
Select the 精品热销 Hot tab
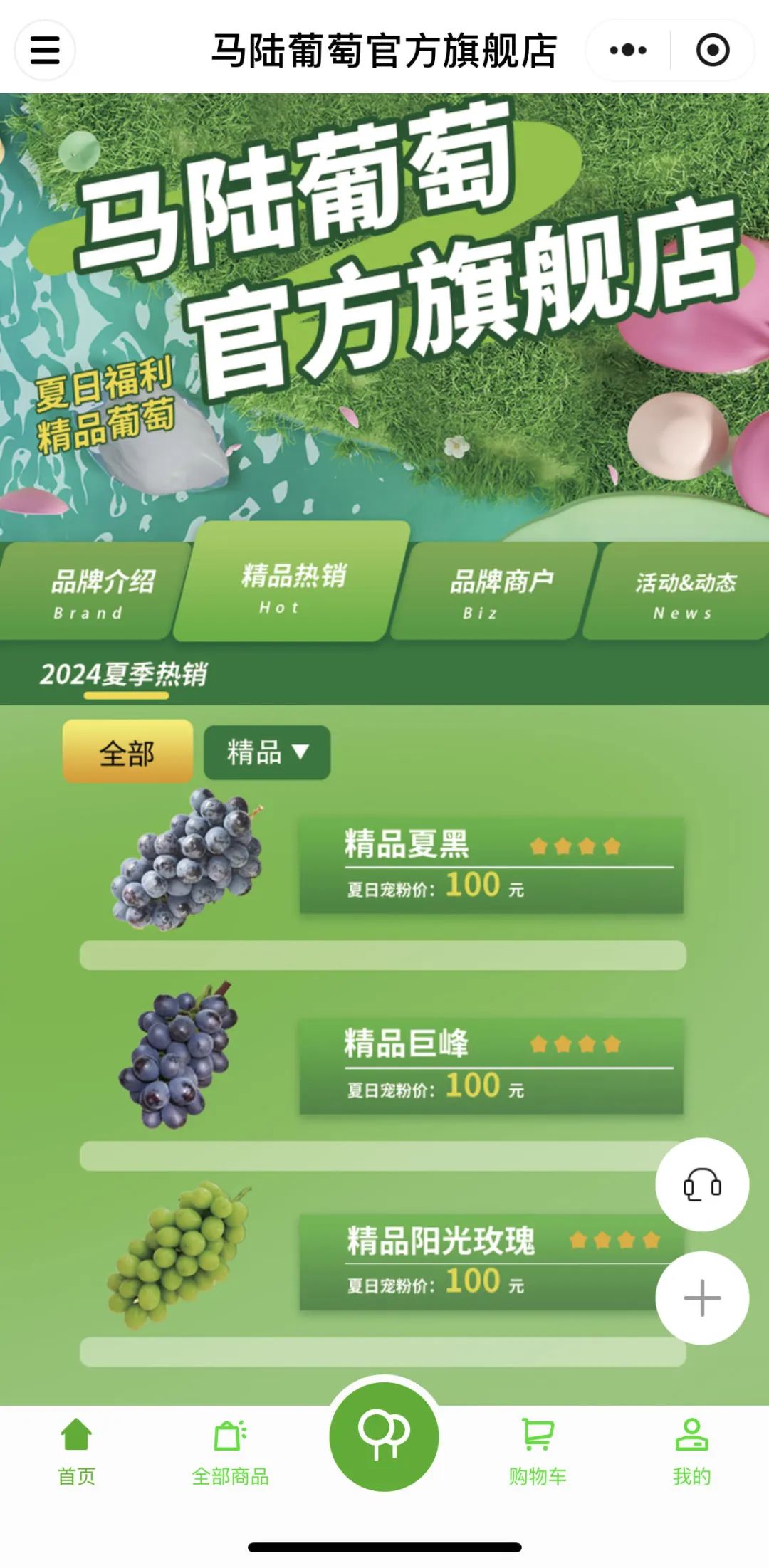[x=292, y=586]
